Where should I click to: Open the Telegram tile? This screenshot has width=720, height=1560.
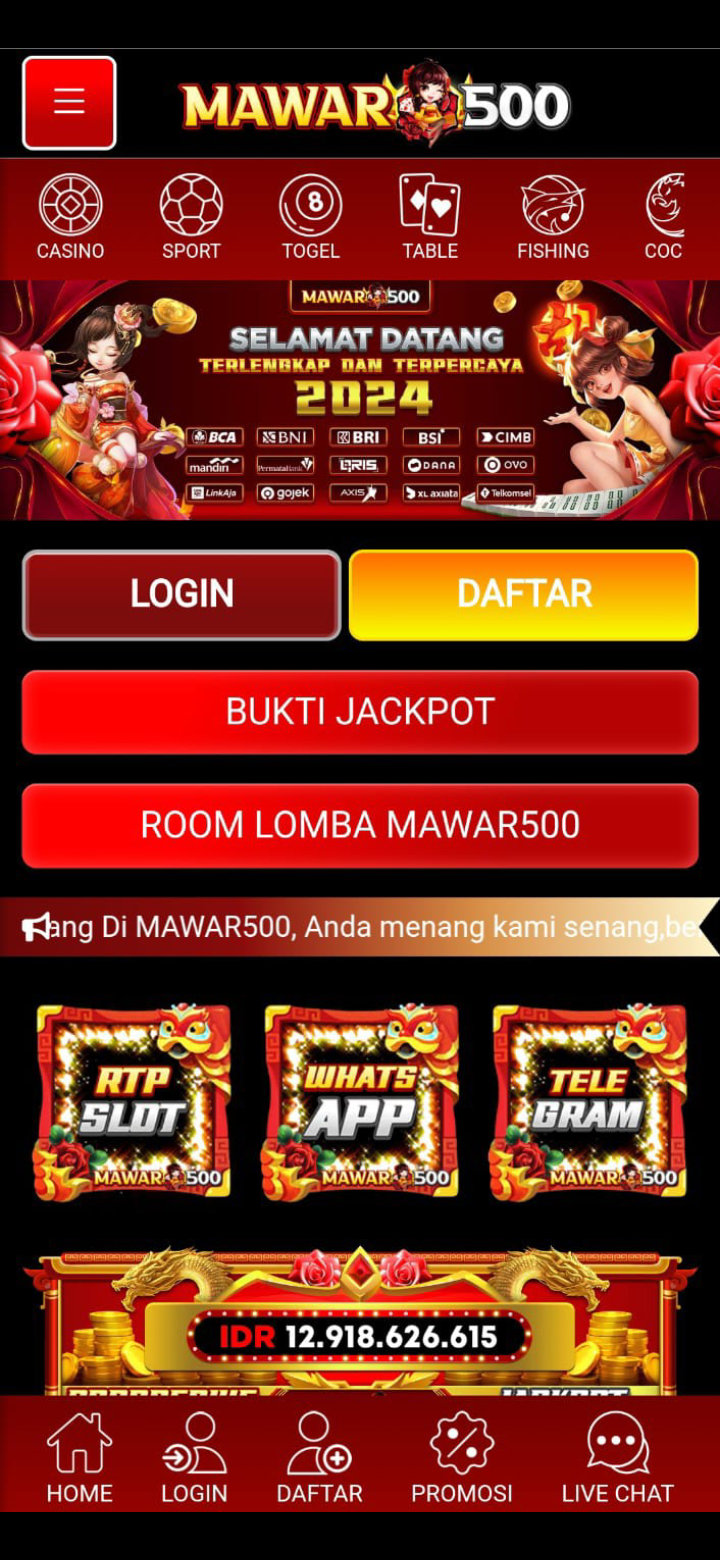click(x=588, y=1102)
